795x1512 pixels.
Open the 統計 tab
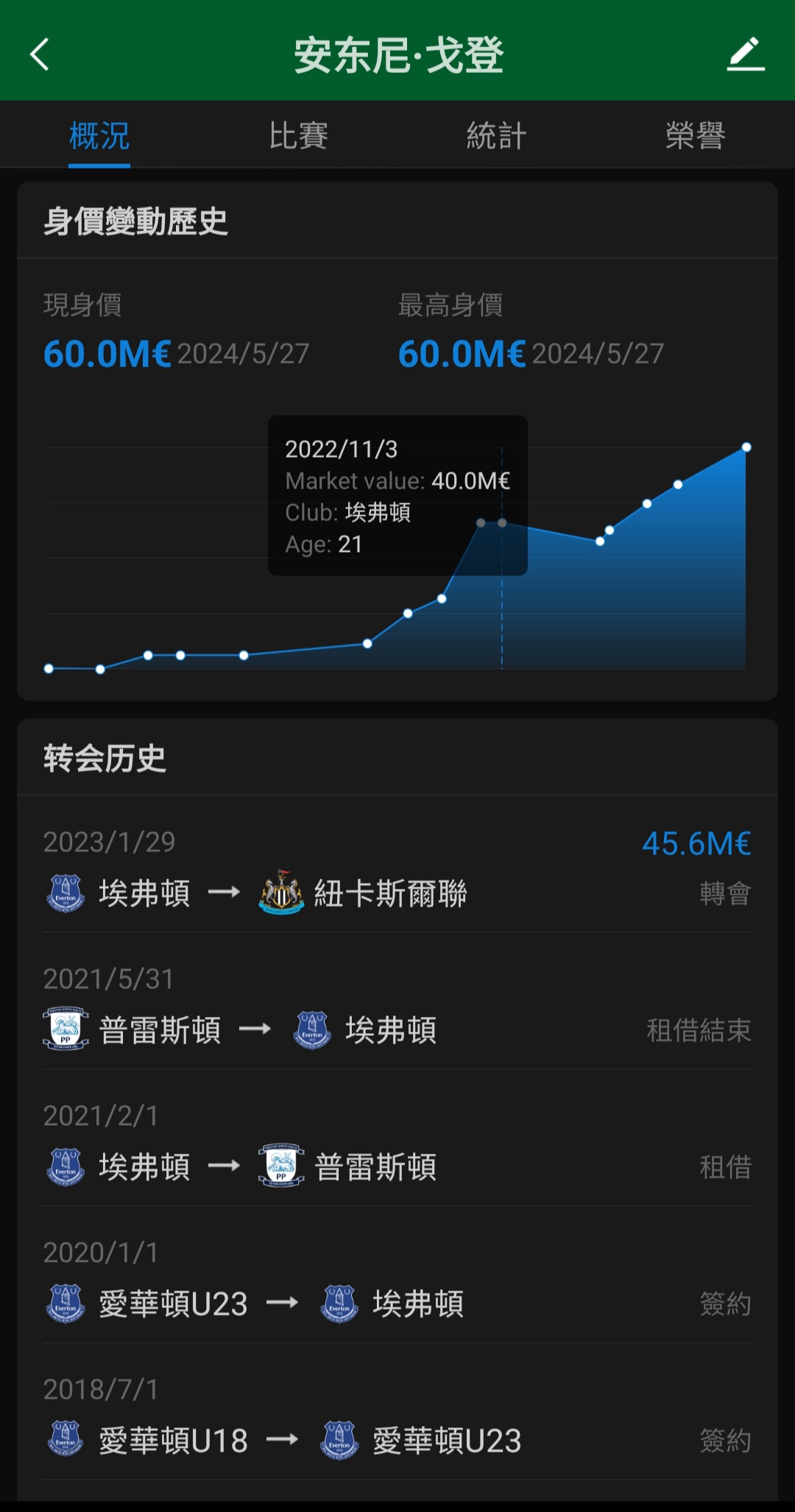(x=497, y=136)
